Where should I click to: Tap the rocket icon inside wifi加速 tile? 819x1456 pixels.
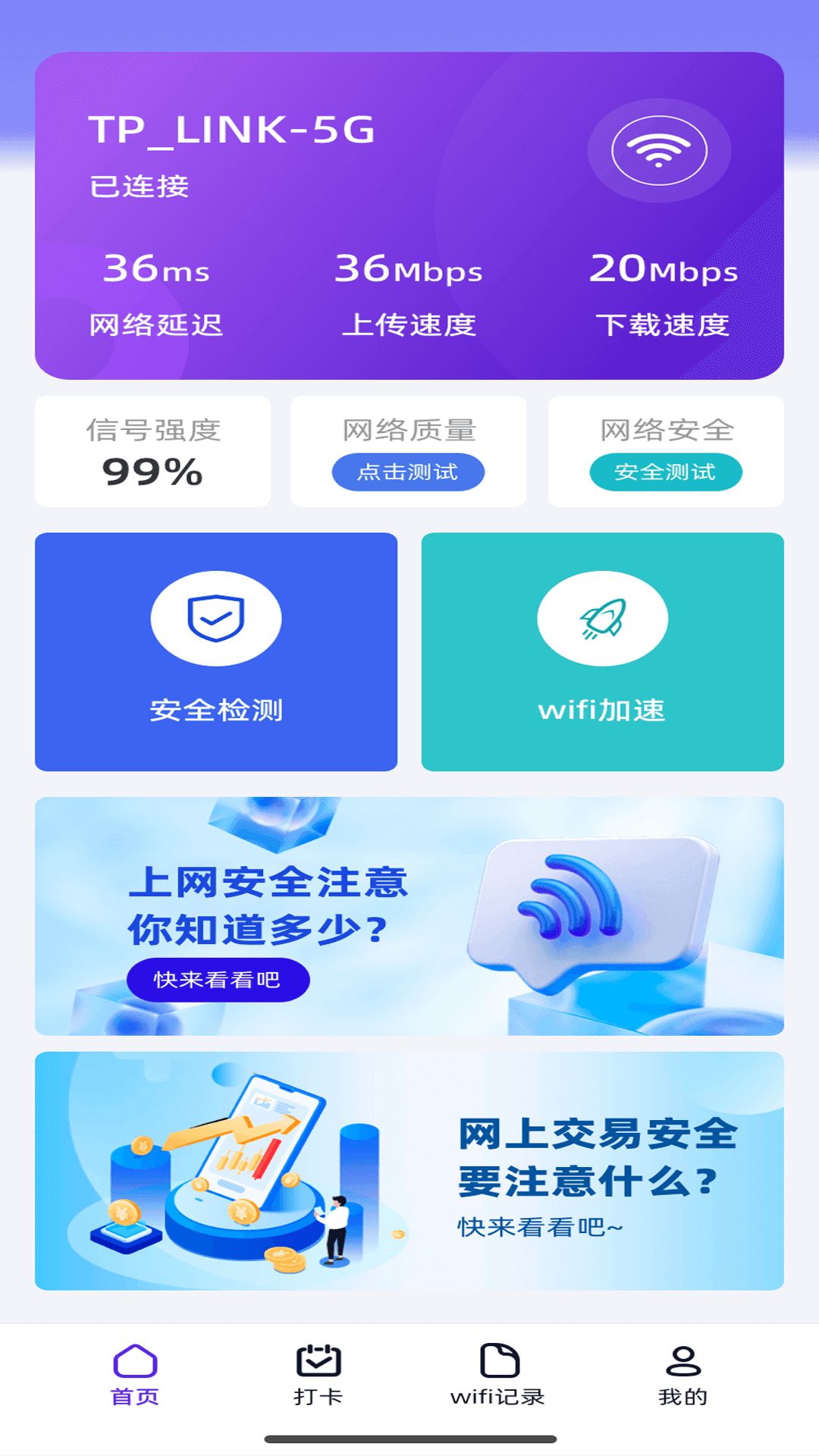click(x=603, y=618)
